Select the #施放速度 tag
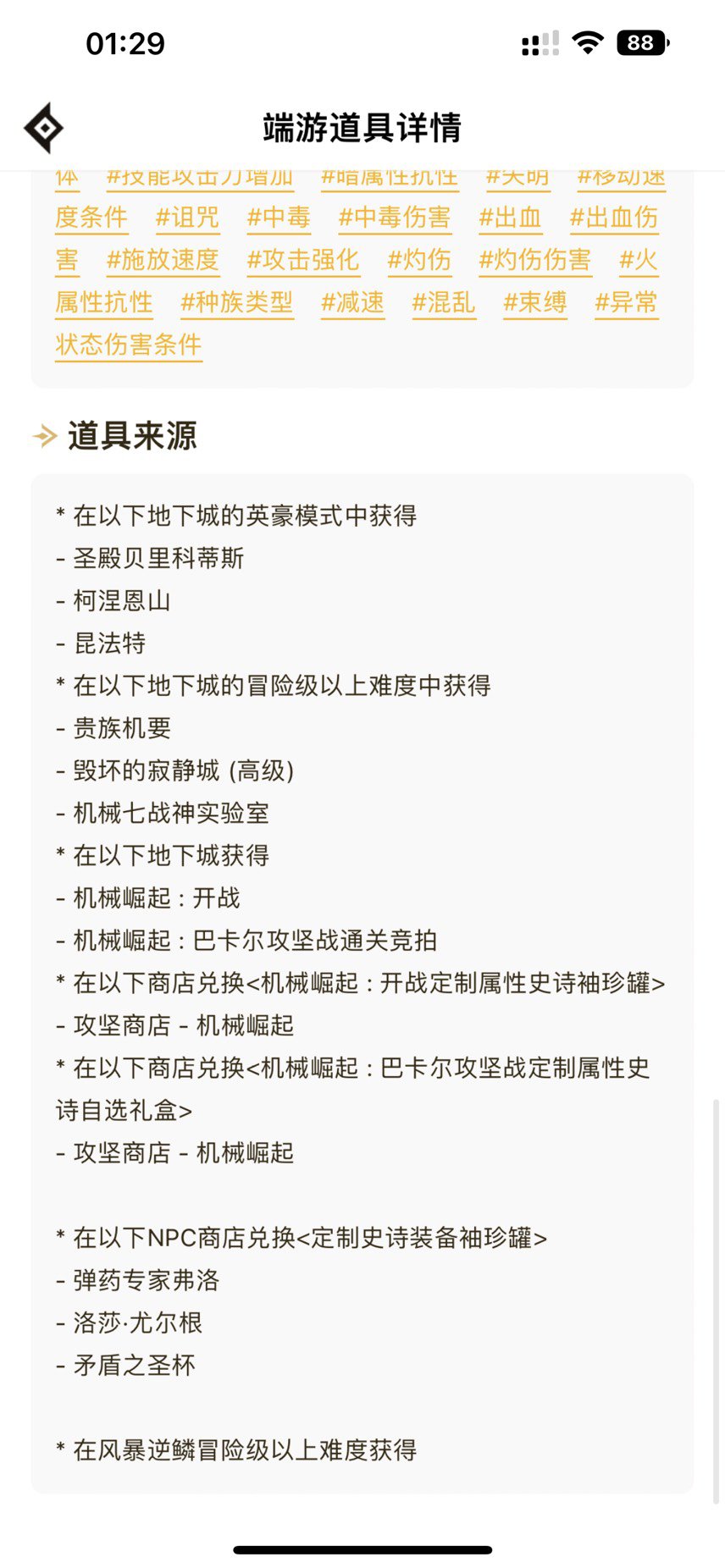This screenshot has width=725, height=1568. point(163,260)
